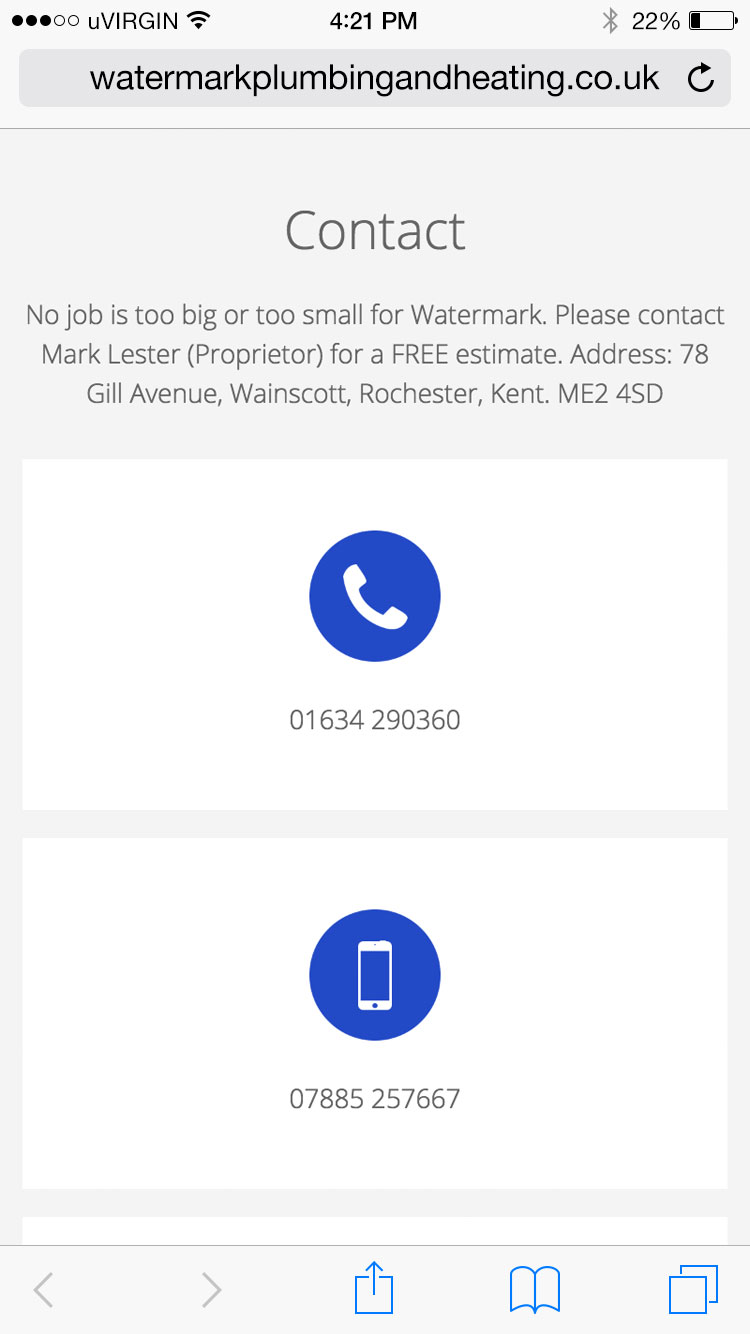Tap the URL address bar
This screenshot has width=750, height=1334.
coord(374,78)
